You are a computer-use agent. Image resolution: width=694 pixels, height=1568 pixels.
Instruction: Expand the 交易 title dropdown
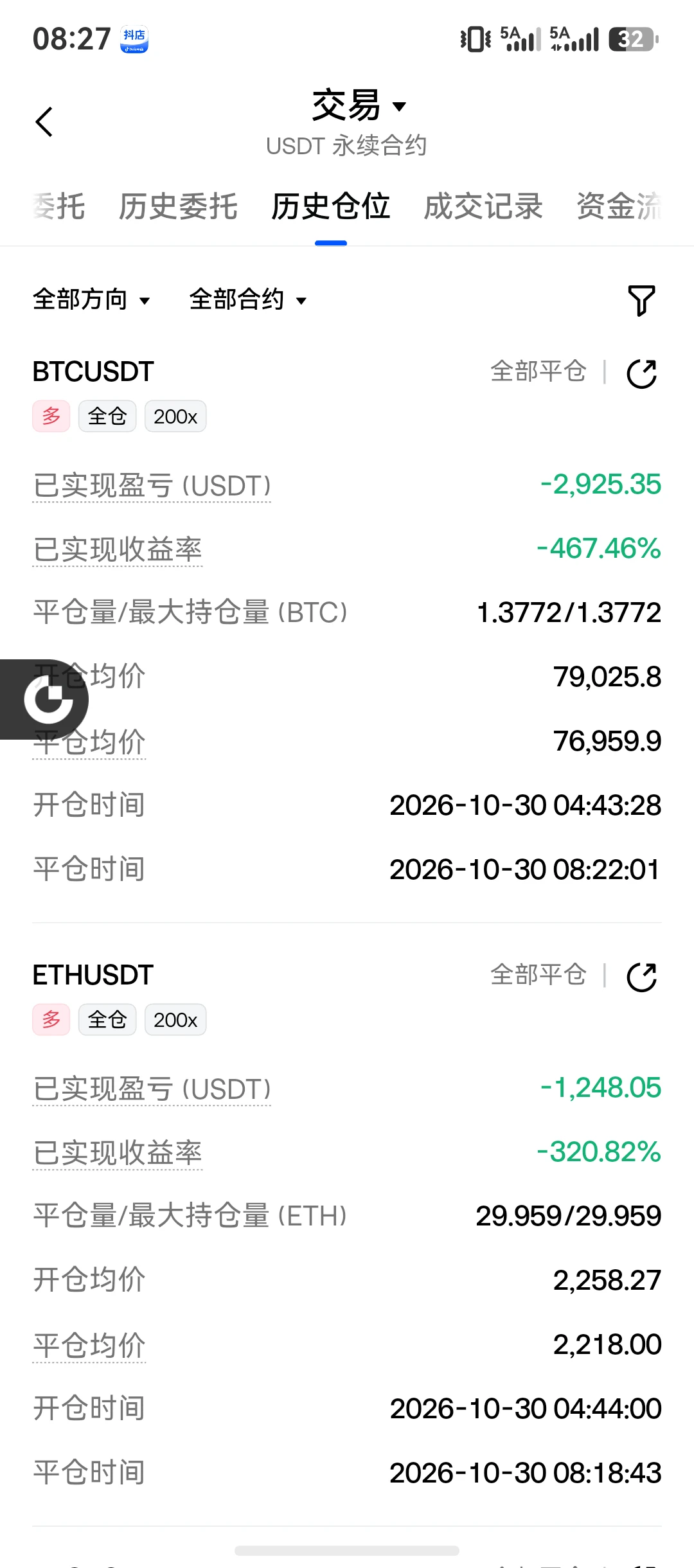click(x=359, y=105)
